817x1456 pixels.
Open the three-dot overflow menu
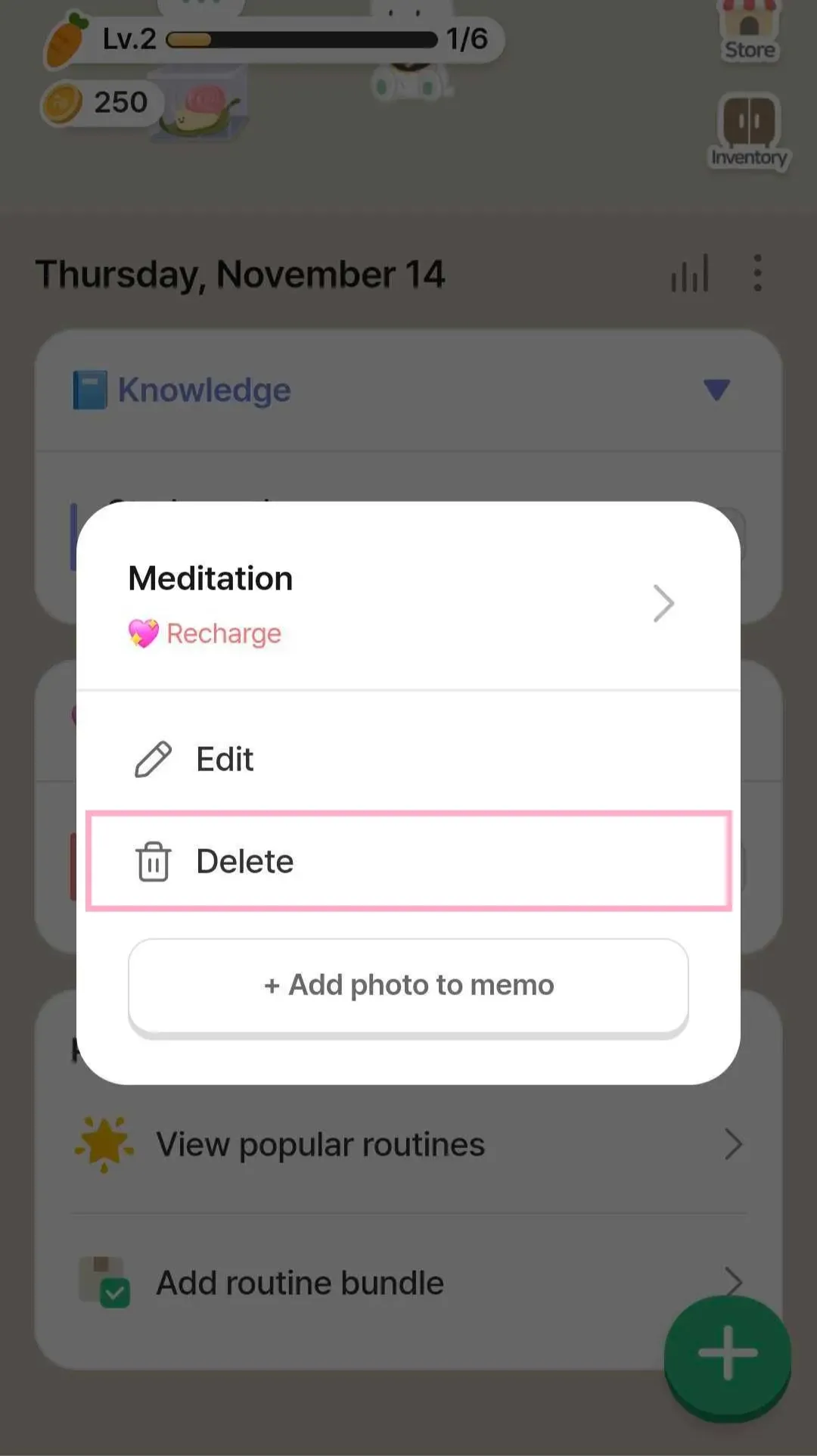(757, 273)
